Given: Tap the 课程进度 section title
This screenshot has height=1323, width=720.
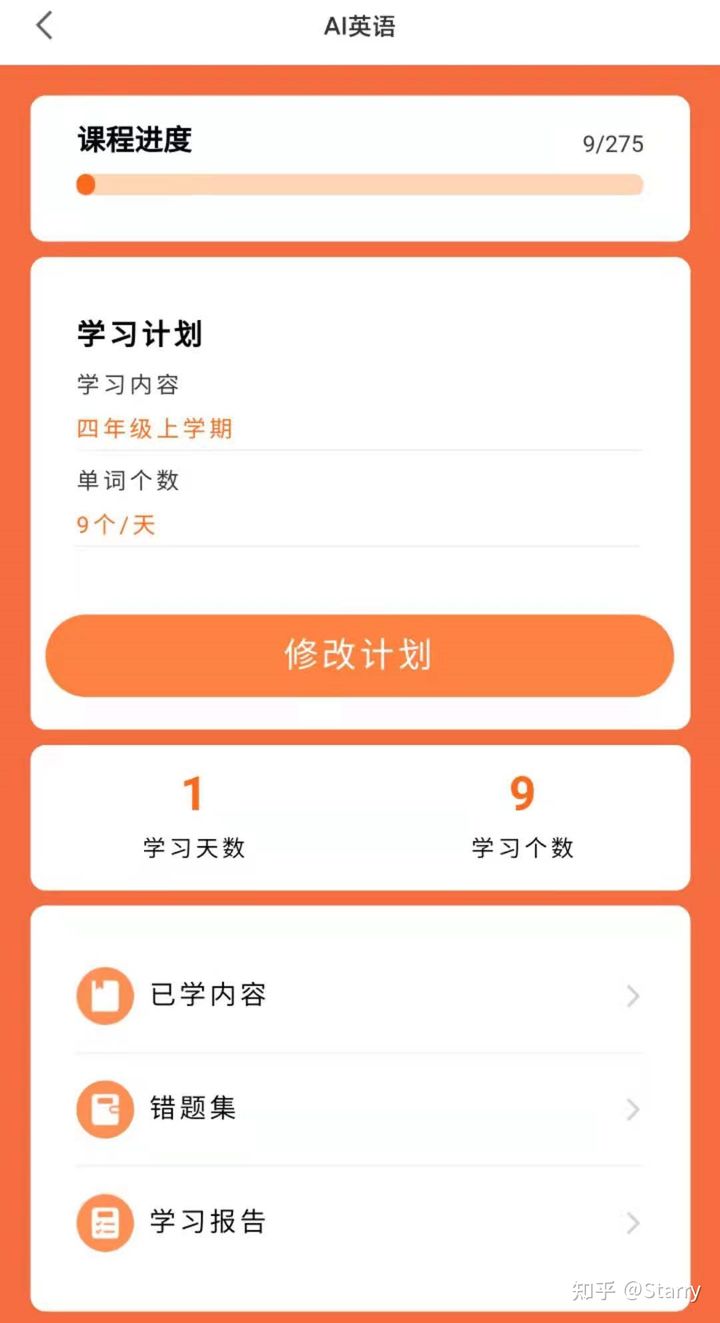Looking at the screenshot, I should tap(133, 141).
